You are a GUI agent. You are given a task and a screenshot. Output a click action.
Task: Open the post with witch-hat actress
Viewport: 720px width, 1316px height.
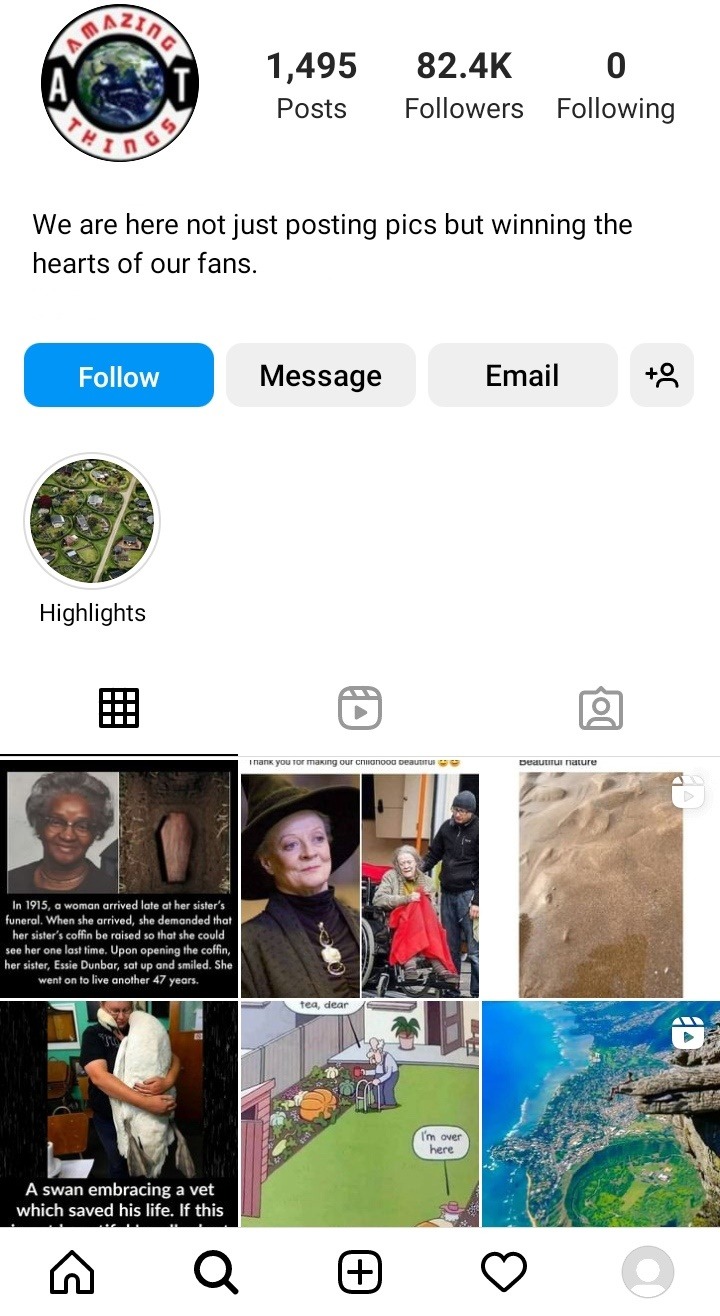coord(360,880)
